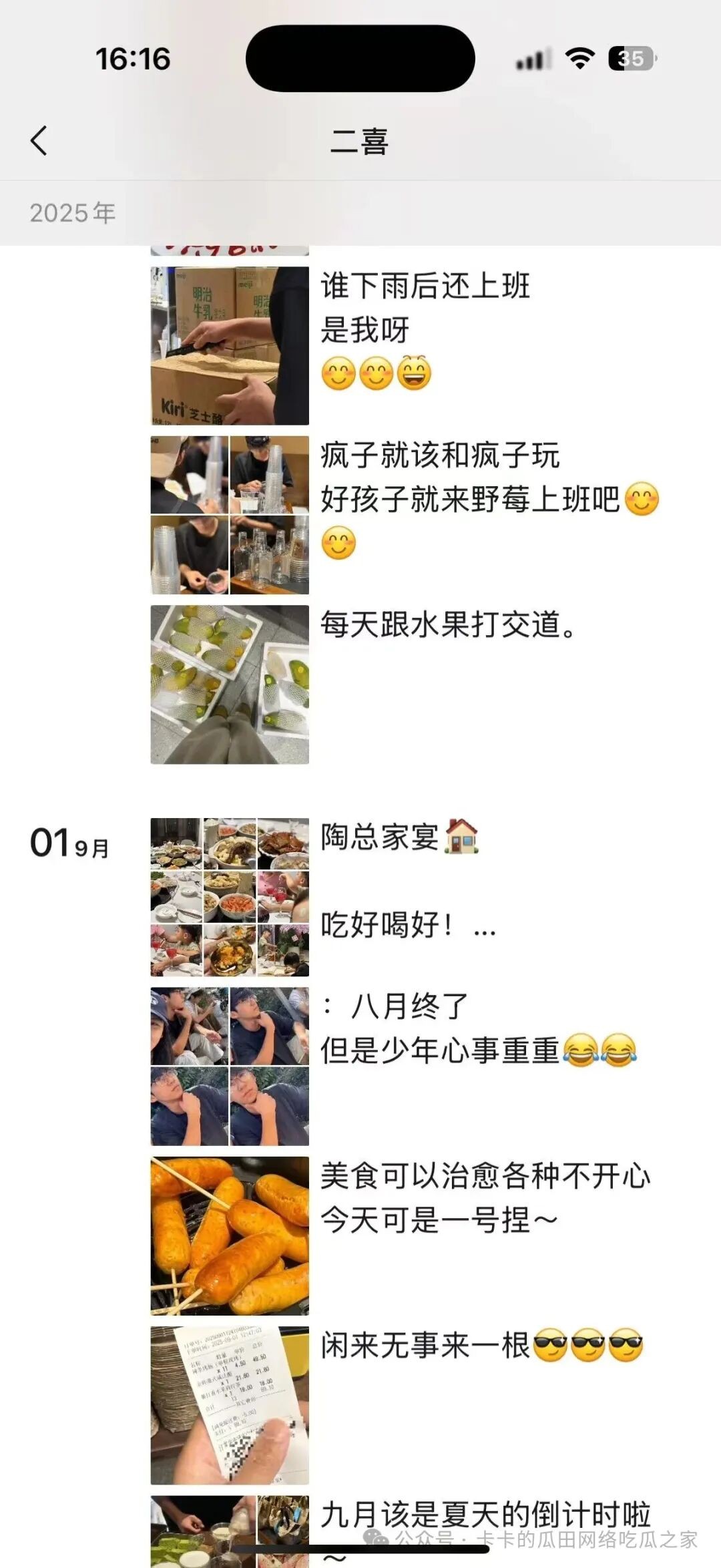View the post 每天跟水果打交道
Screen dimensions: 721x1568
[447, 625]
